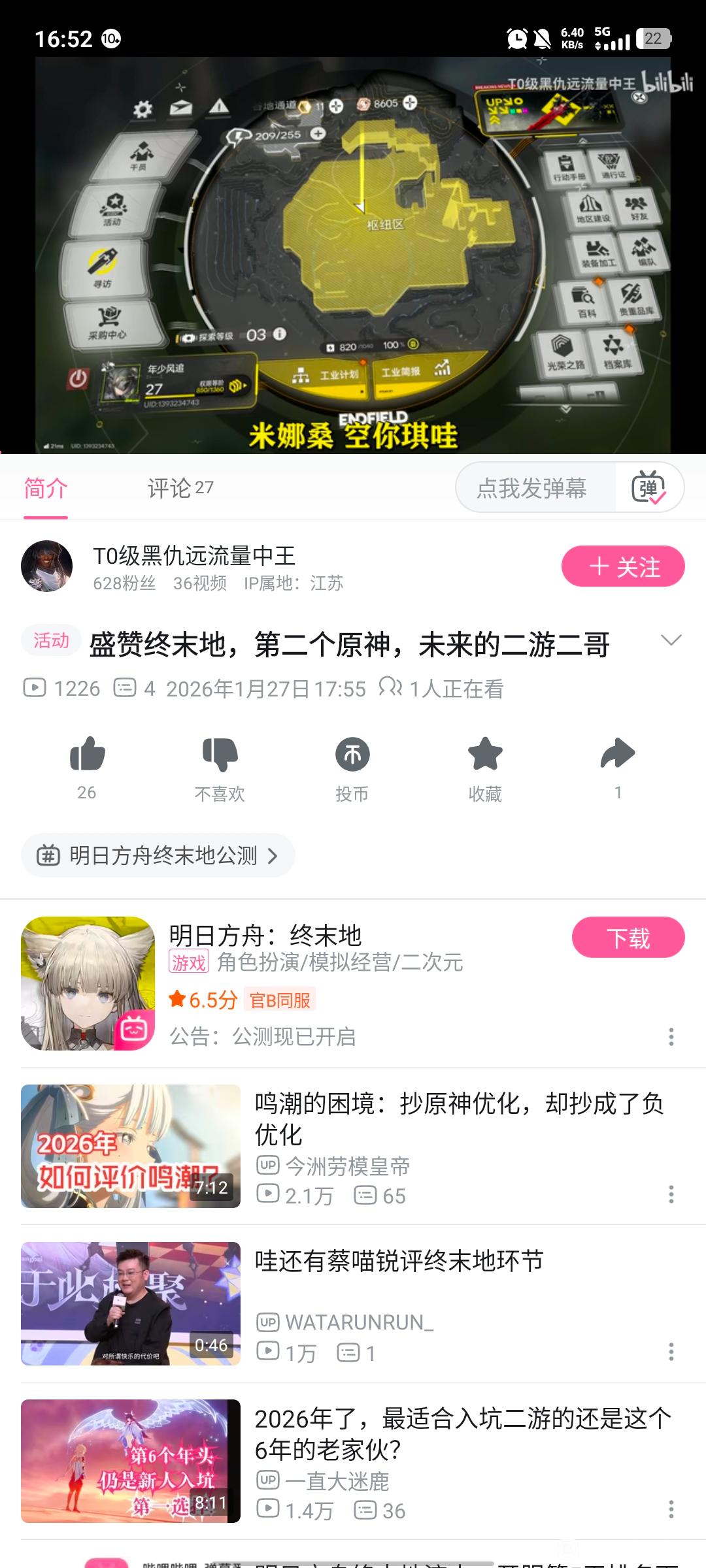Expand the video title description chevron
This screenshot has height=1568, width=706.
click(x=671, y=640)
